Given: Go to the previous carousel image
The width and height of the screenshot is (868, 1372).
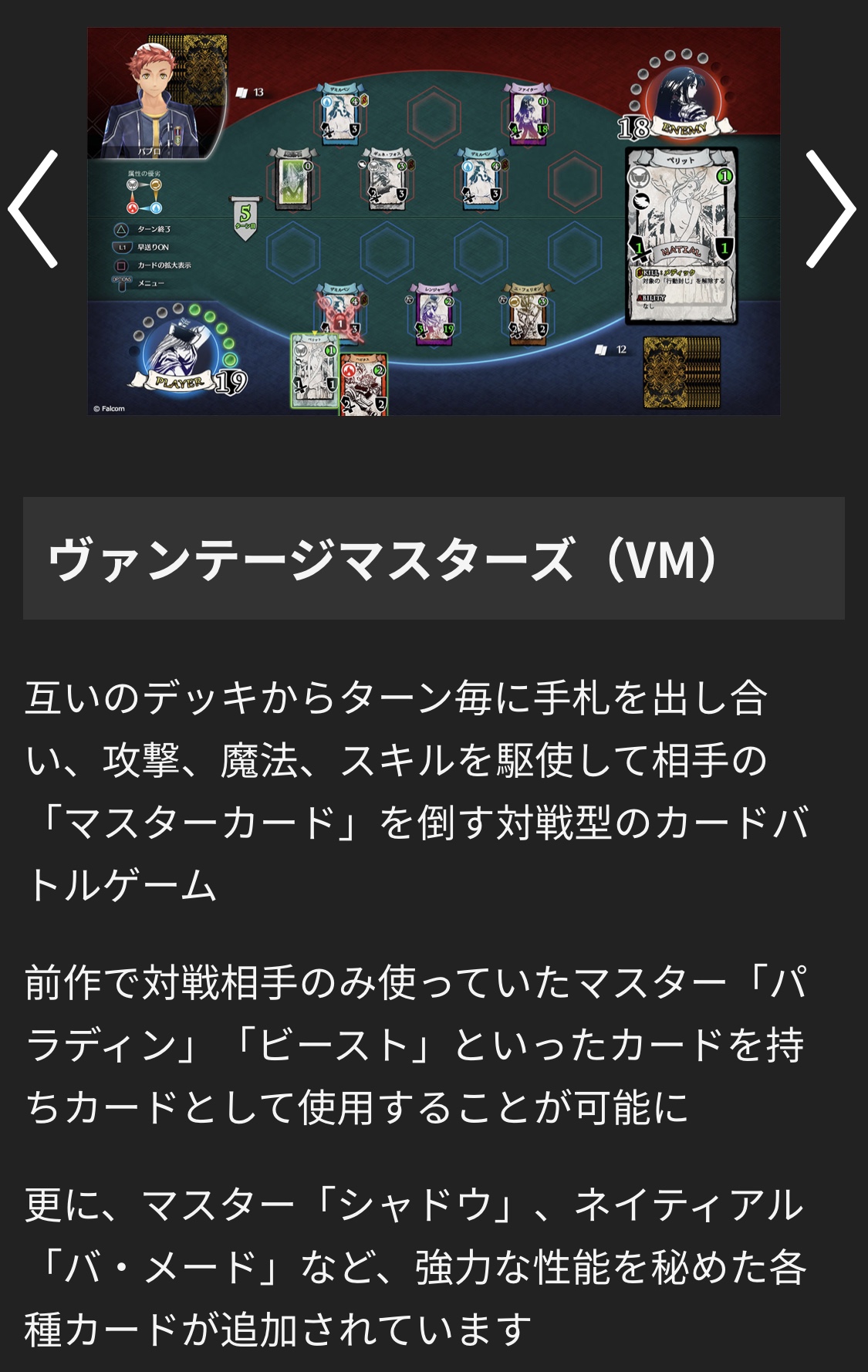Looking at the screenshot, I should tap(34, 210).
